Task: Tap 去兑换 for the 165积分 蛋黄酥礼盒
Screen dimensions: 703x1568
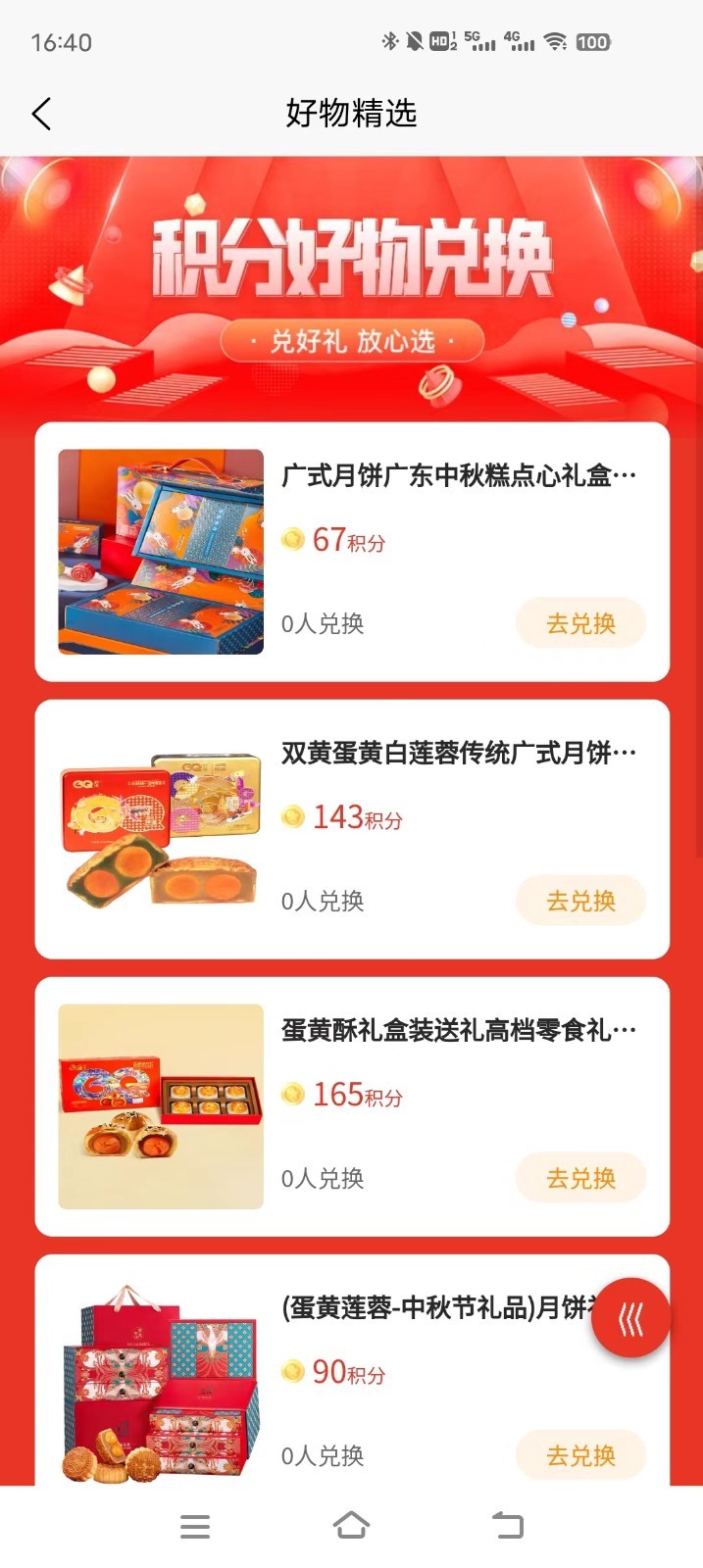Action: click(580, 1178)
